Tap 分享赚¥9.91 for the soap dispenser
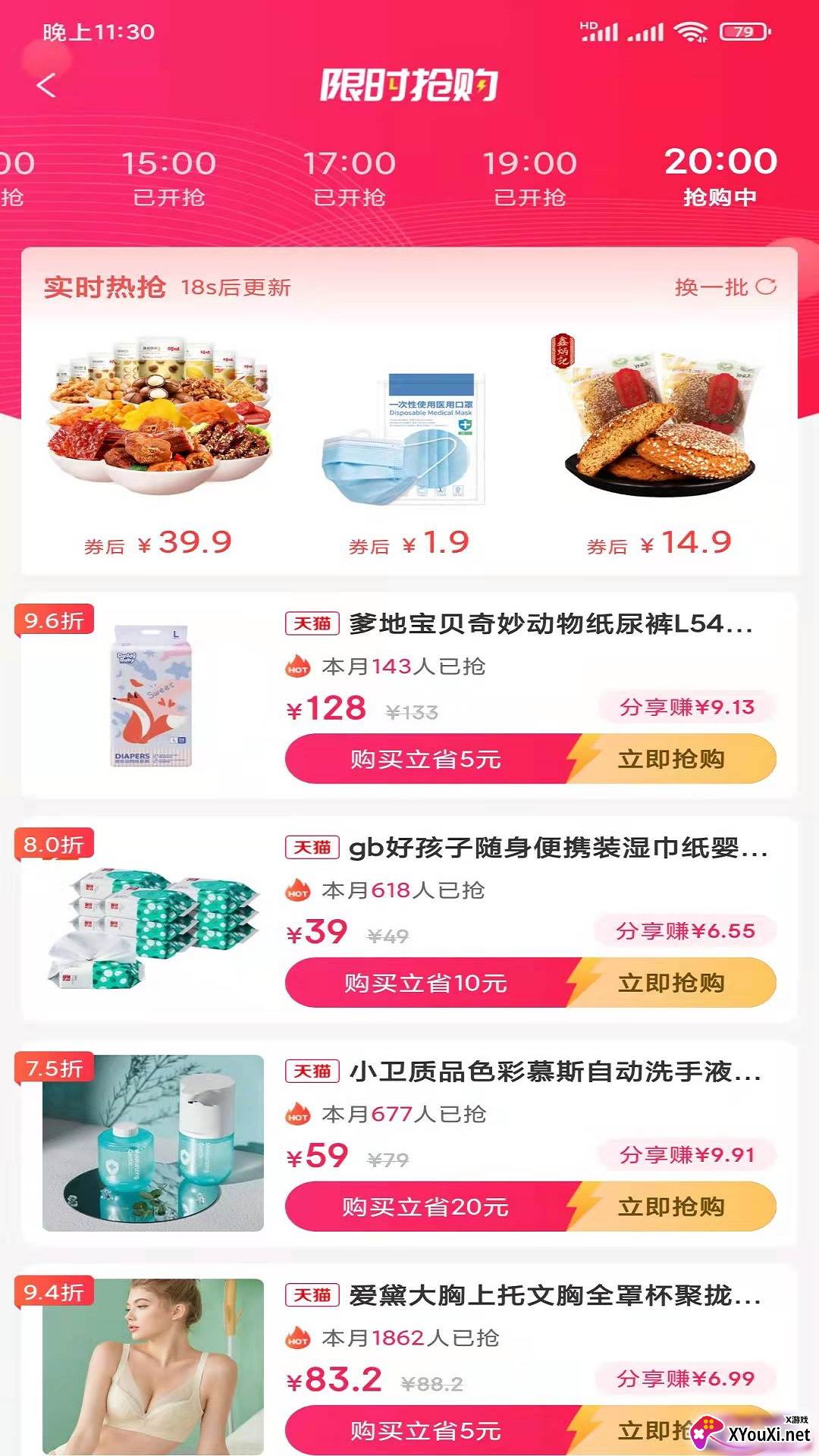Screen dimensions: 819x1456 (687, 1155)
